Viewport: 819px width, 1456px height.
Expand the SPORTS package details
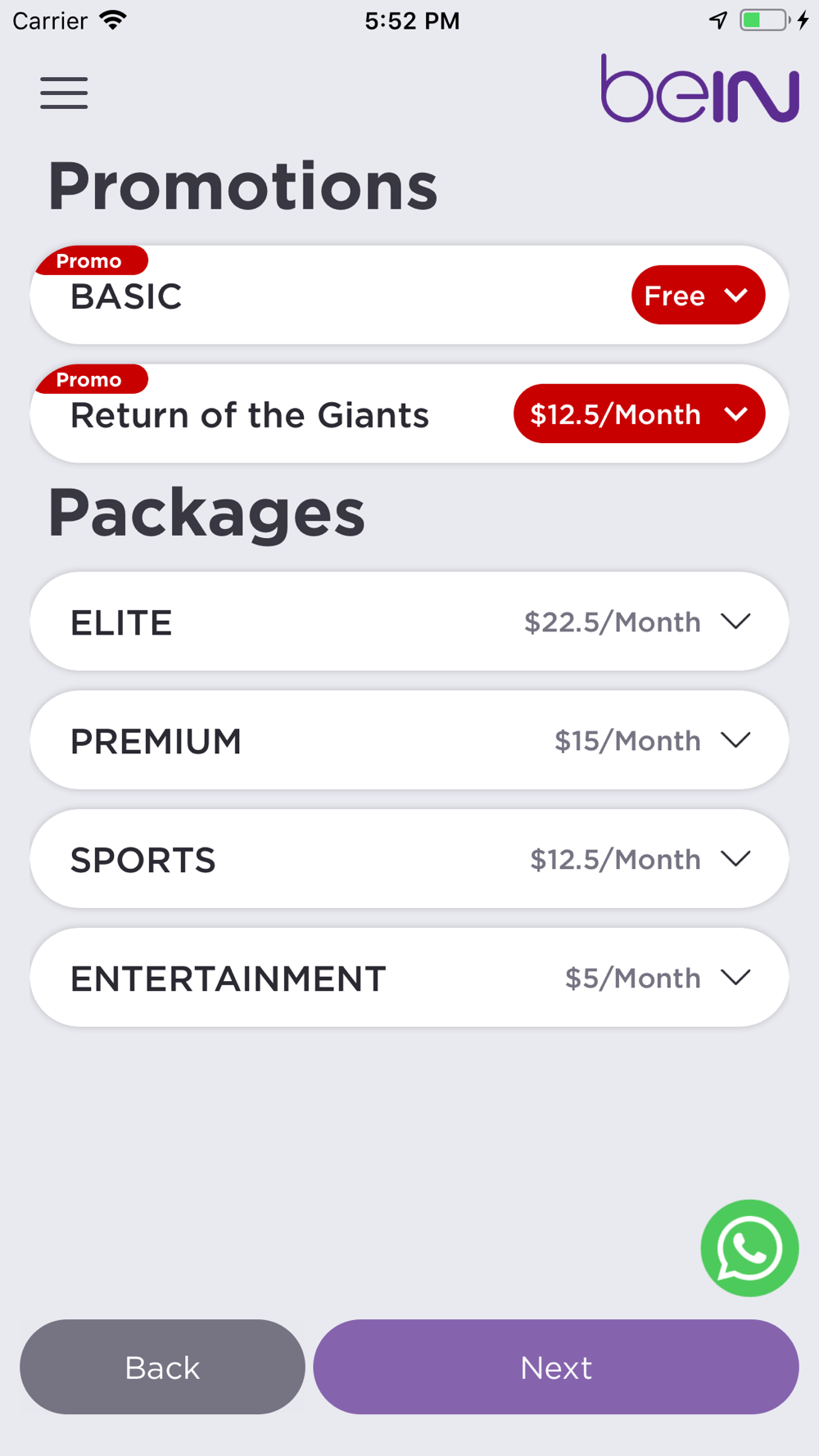click(735, 859)
